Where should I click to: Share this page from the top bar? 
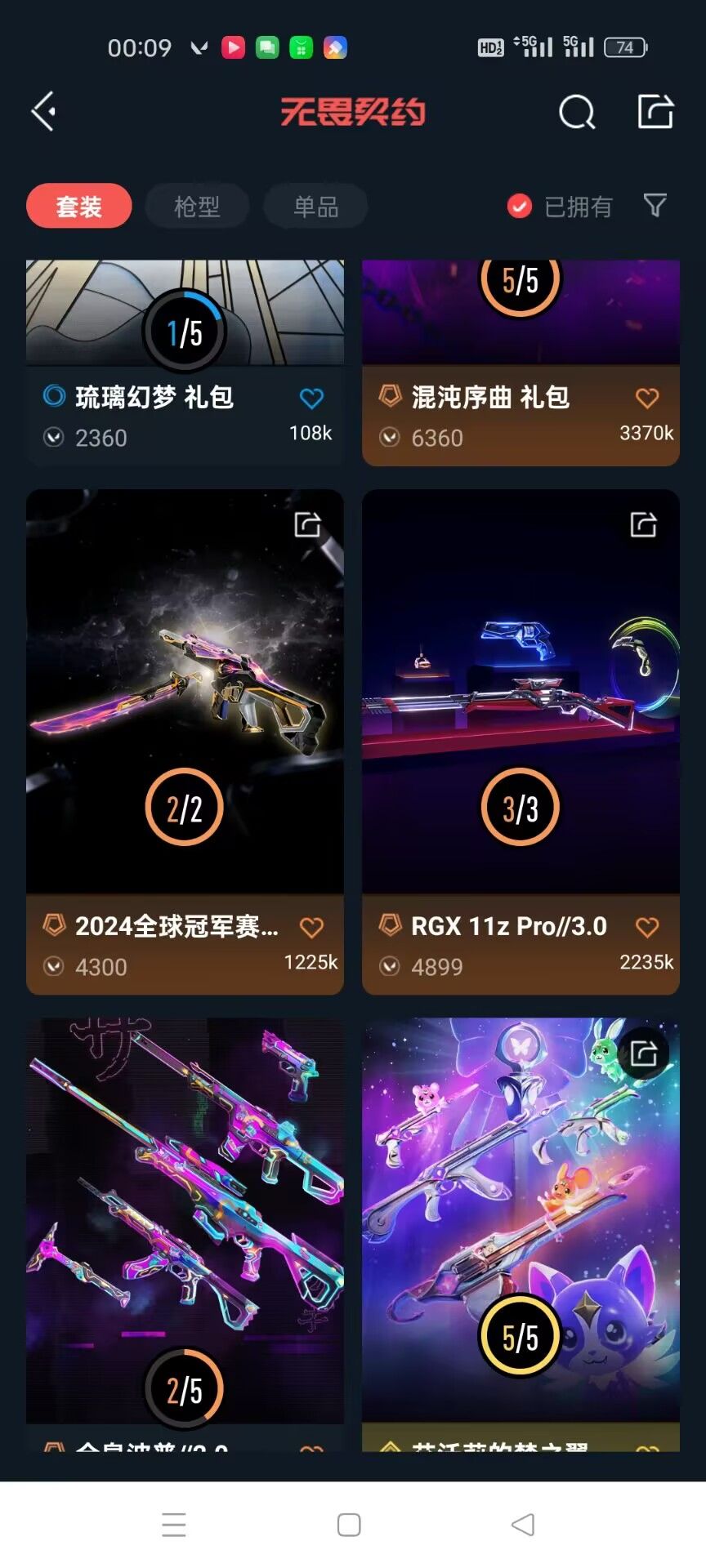point(655,111)
